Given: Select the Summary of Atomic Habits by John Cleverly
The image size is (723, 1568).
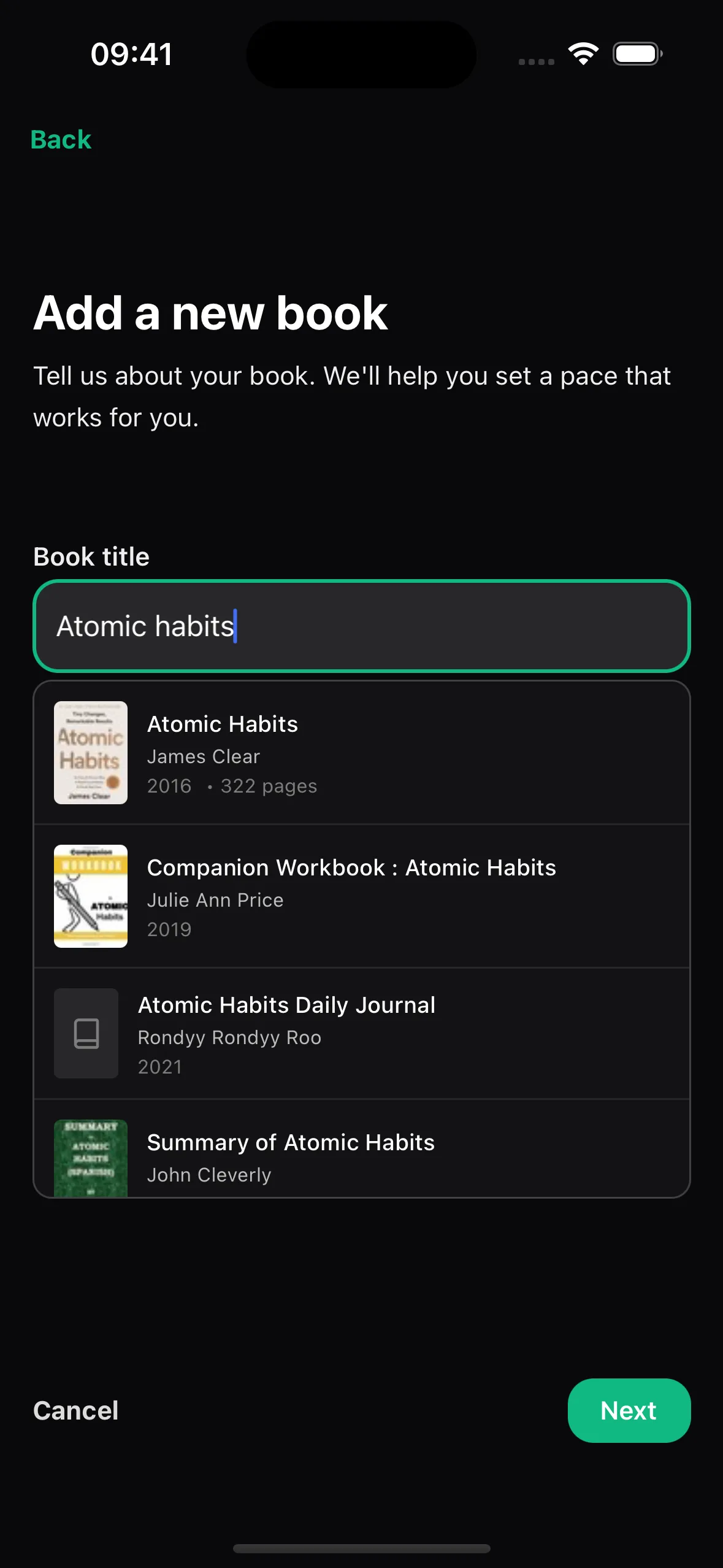Looking at the screenshot, I should (x=362, y=1157).
